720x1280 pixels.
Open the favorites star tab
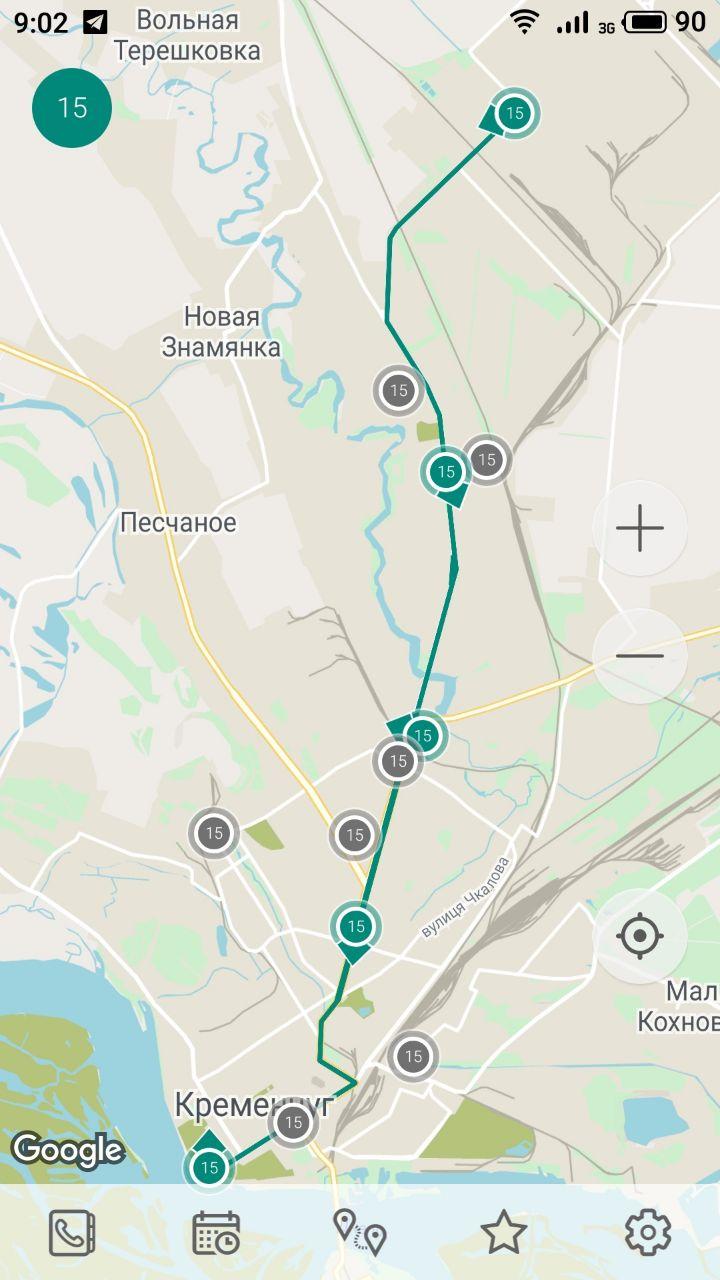coord(504,1233)
